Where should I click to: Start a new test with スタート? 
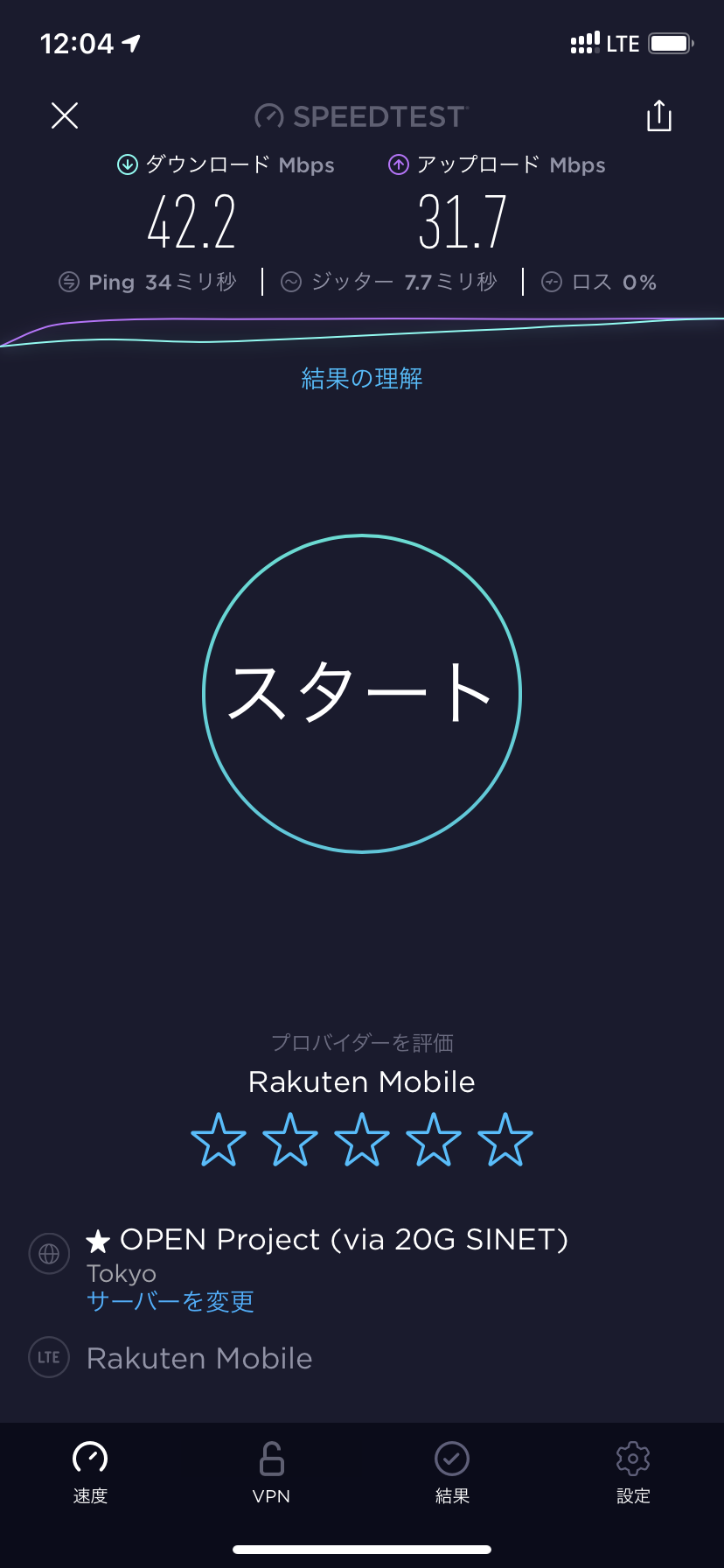pyautogui.click(x=362, y=693)
